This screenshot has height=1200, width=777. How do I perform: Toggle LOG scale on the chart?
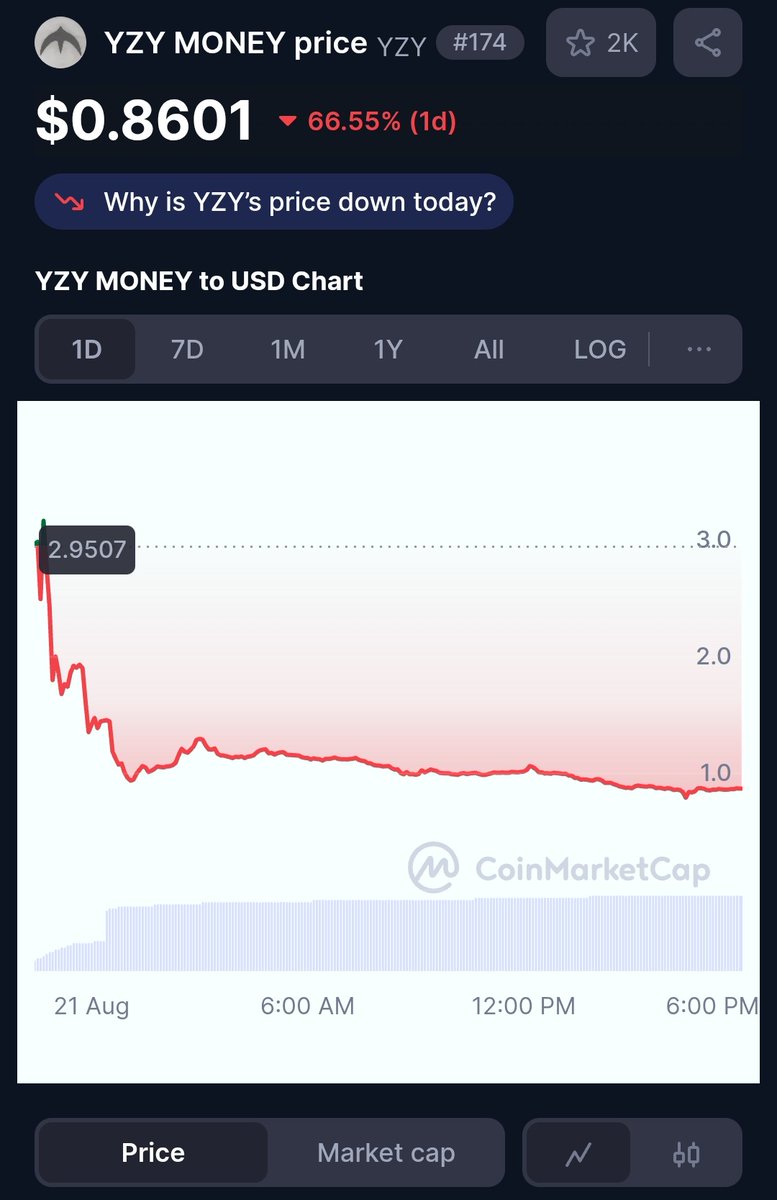pyautogui.click(x=600, y=349)
